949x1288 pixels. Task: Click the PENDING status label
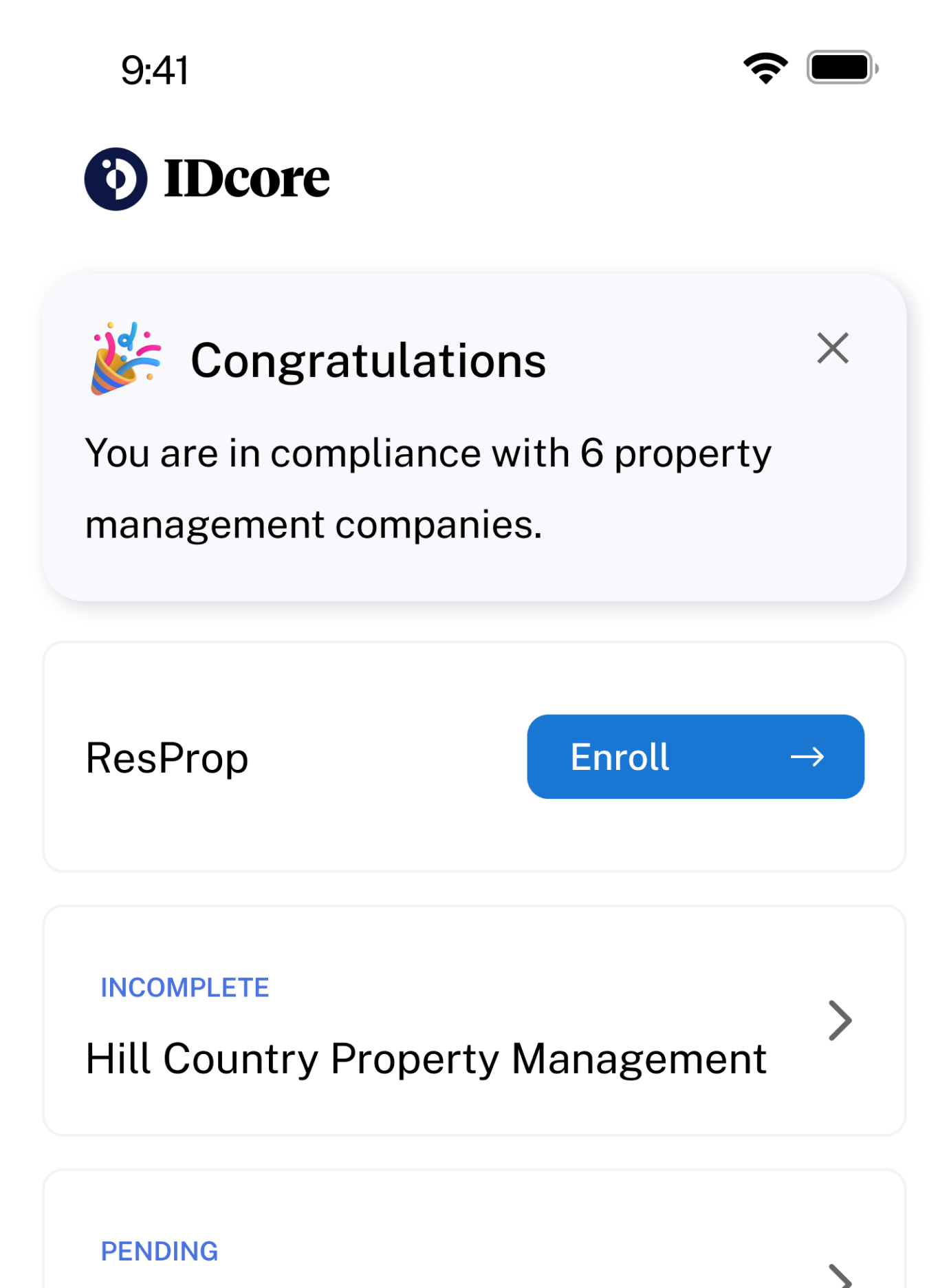click(160, 1249)
